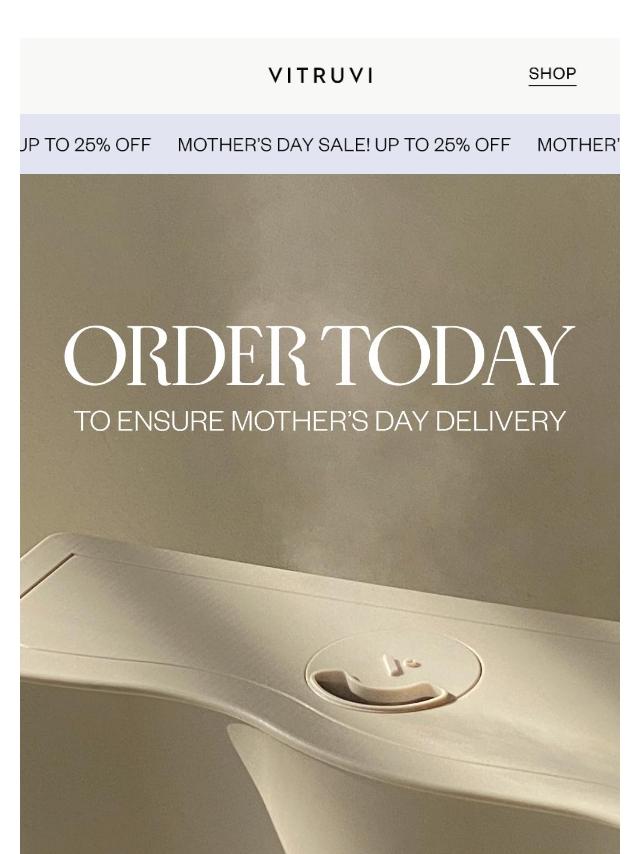Image resolution: width=640 pixels, height=854 pixels.
Task: Open the Order Today hero image
Action: click(320, 514)
